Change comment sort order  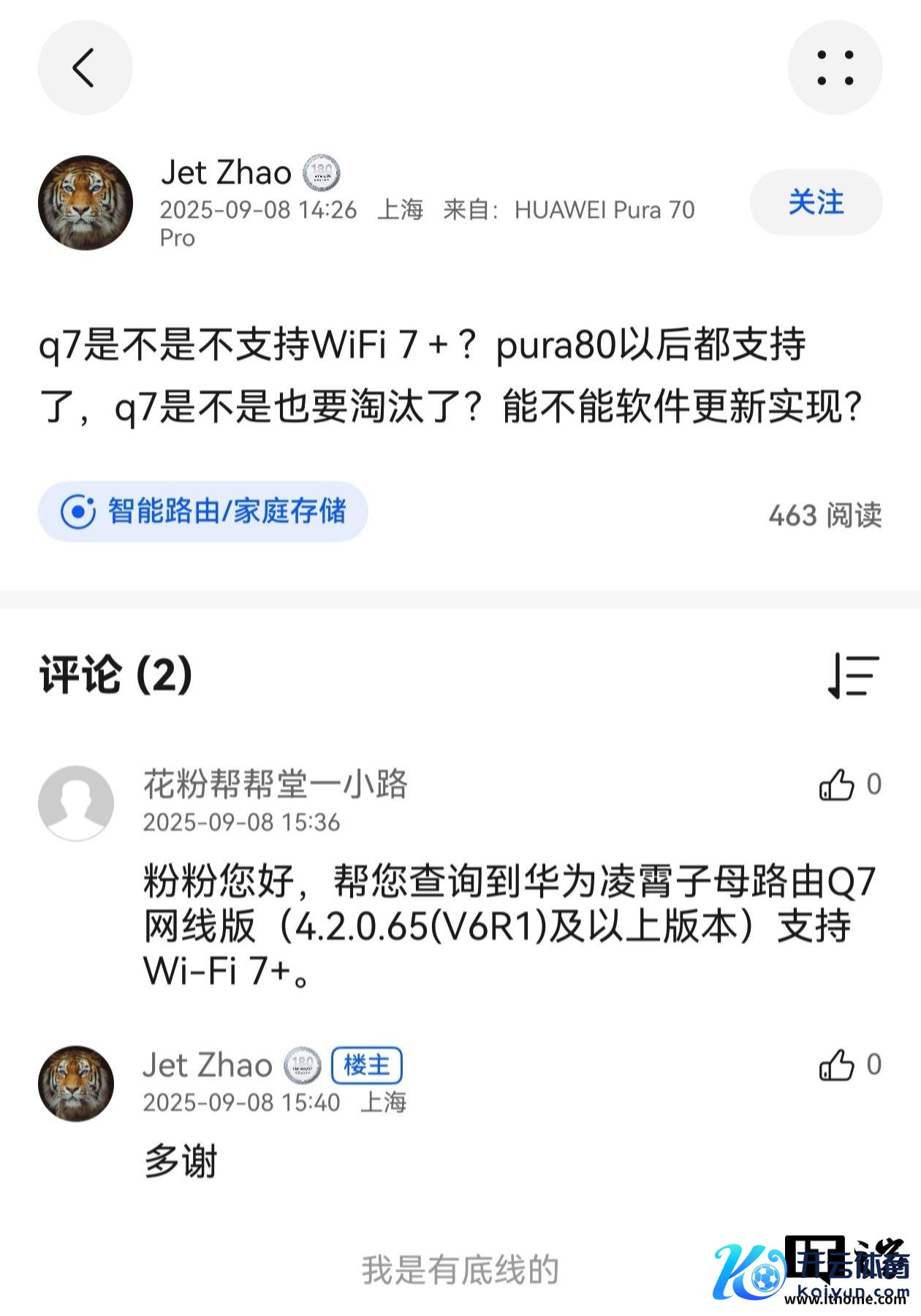pos(852,675)
